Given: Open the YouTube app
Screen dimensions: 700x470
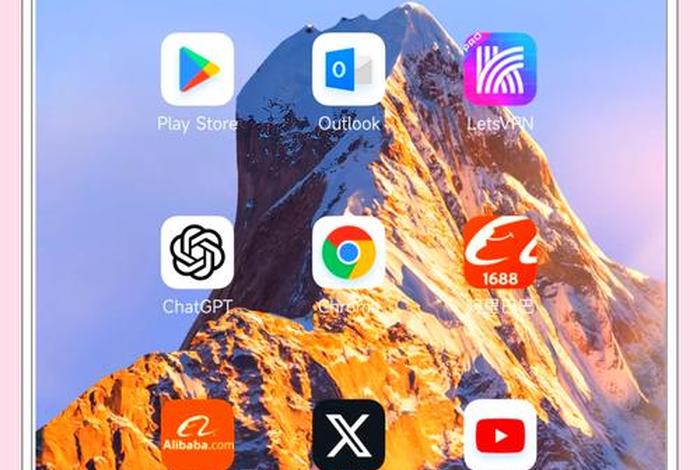Looking at the screenshot, I should (500, 436).
